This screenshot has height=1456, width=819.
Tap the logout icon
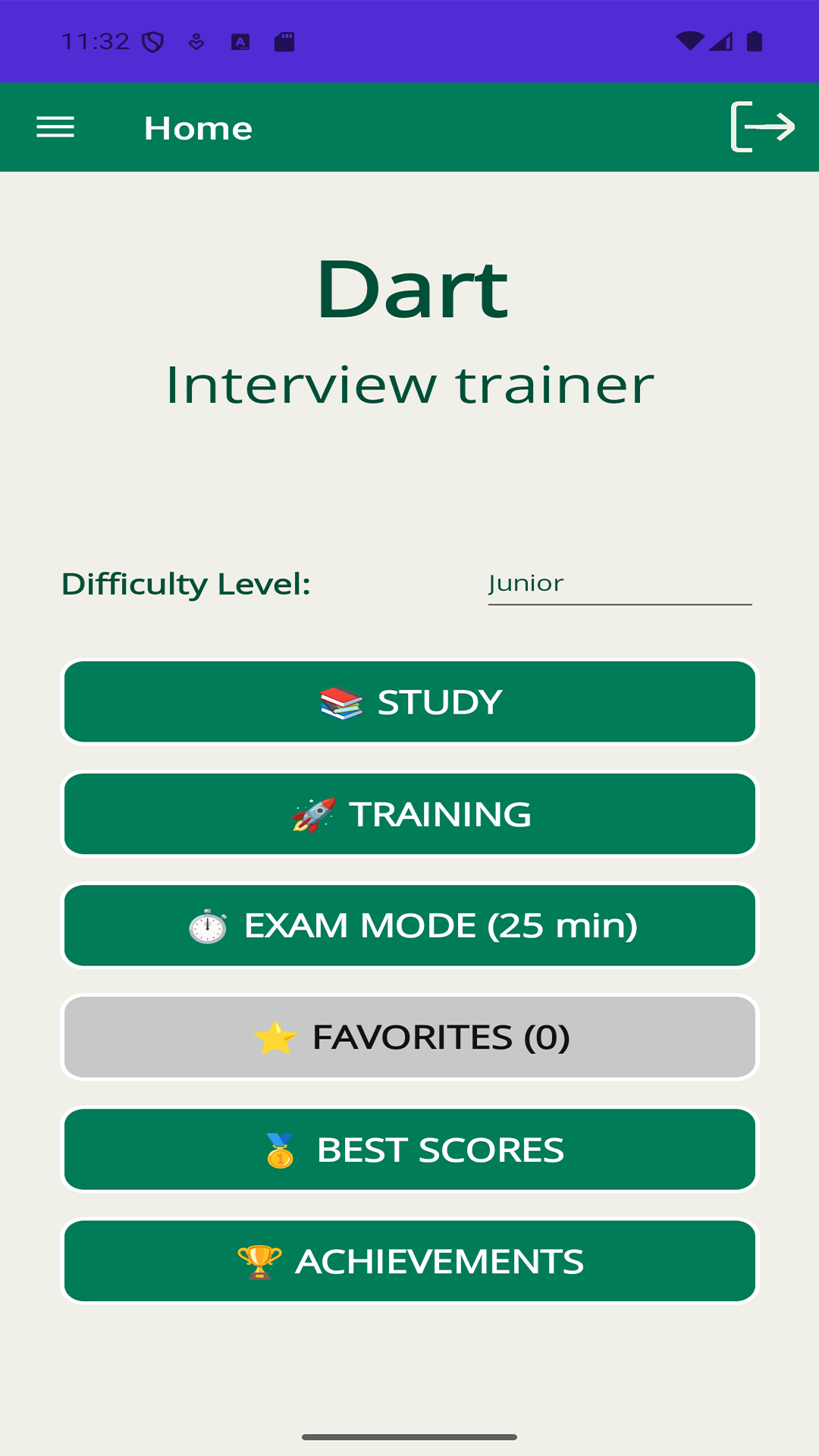click(762, 127)
